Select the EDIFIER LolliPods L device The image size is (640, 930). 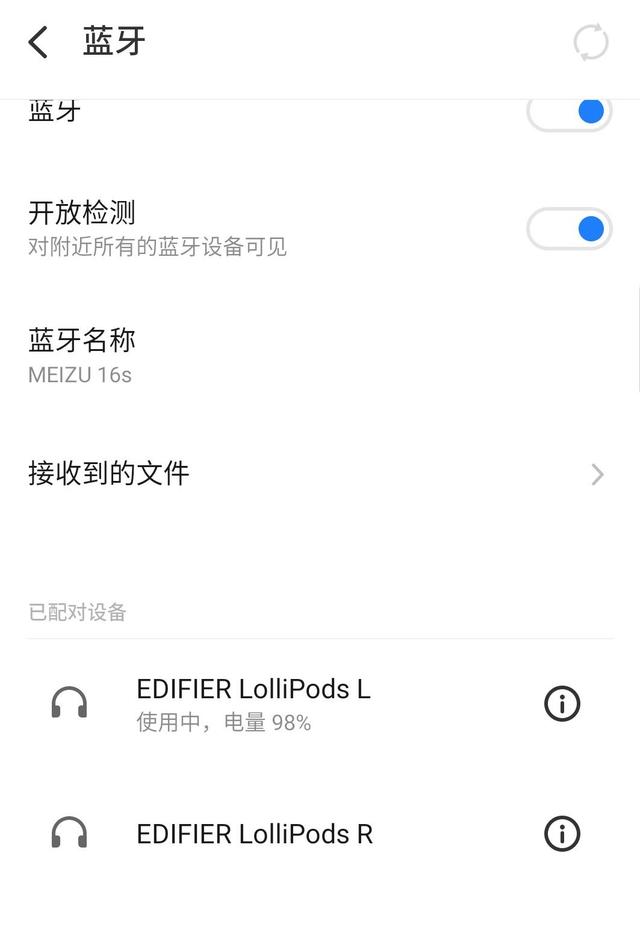[x=253, y=704]
